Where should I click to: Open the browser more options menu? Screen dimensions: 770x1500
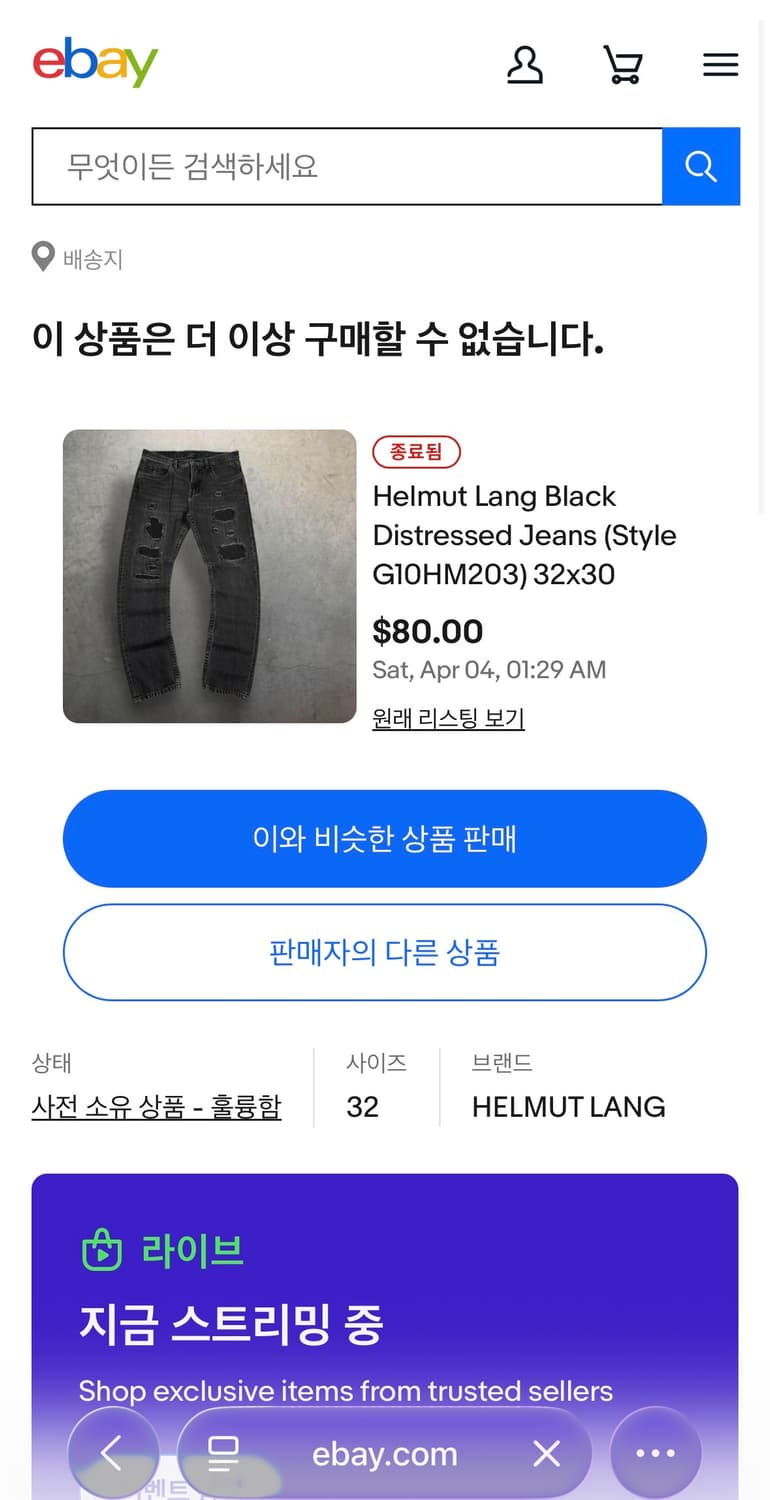655,1453
